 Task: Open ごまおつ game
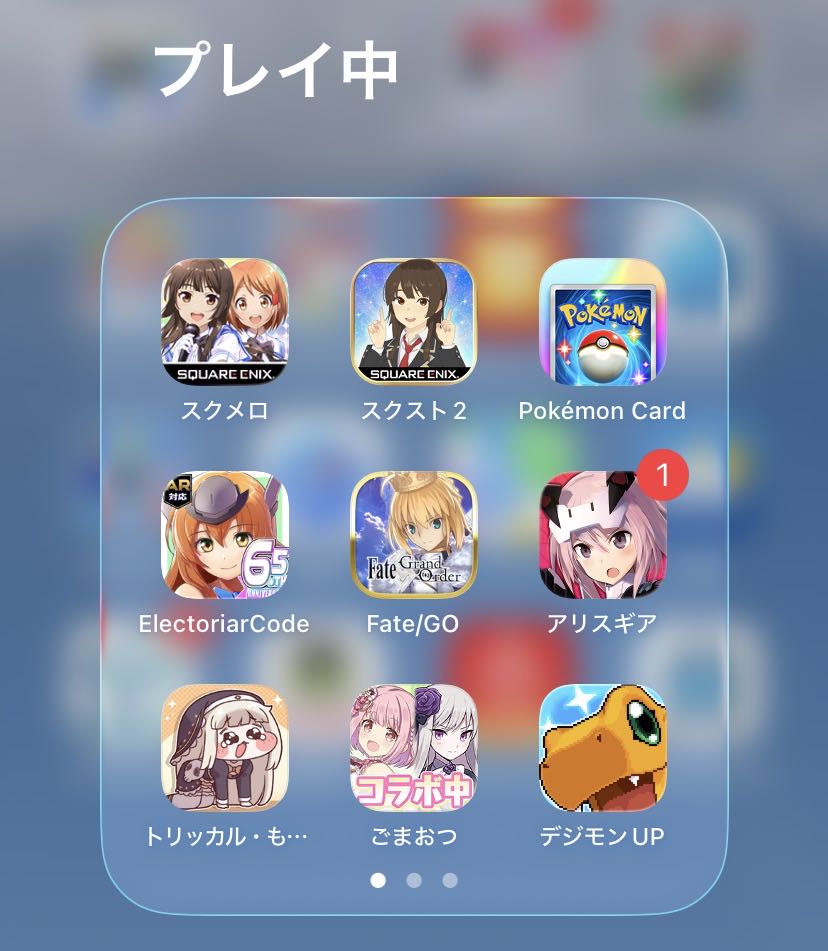coord(414,748)
